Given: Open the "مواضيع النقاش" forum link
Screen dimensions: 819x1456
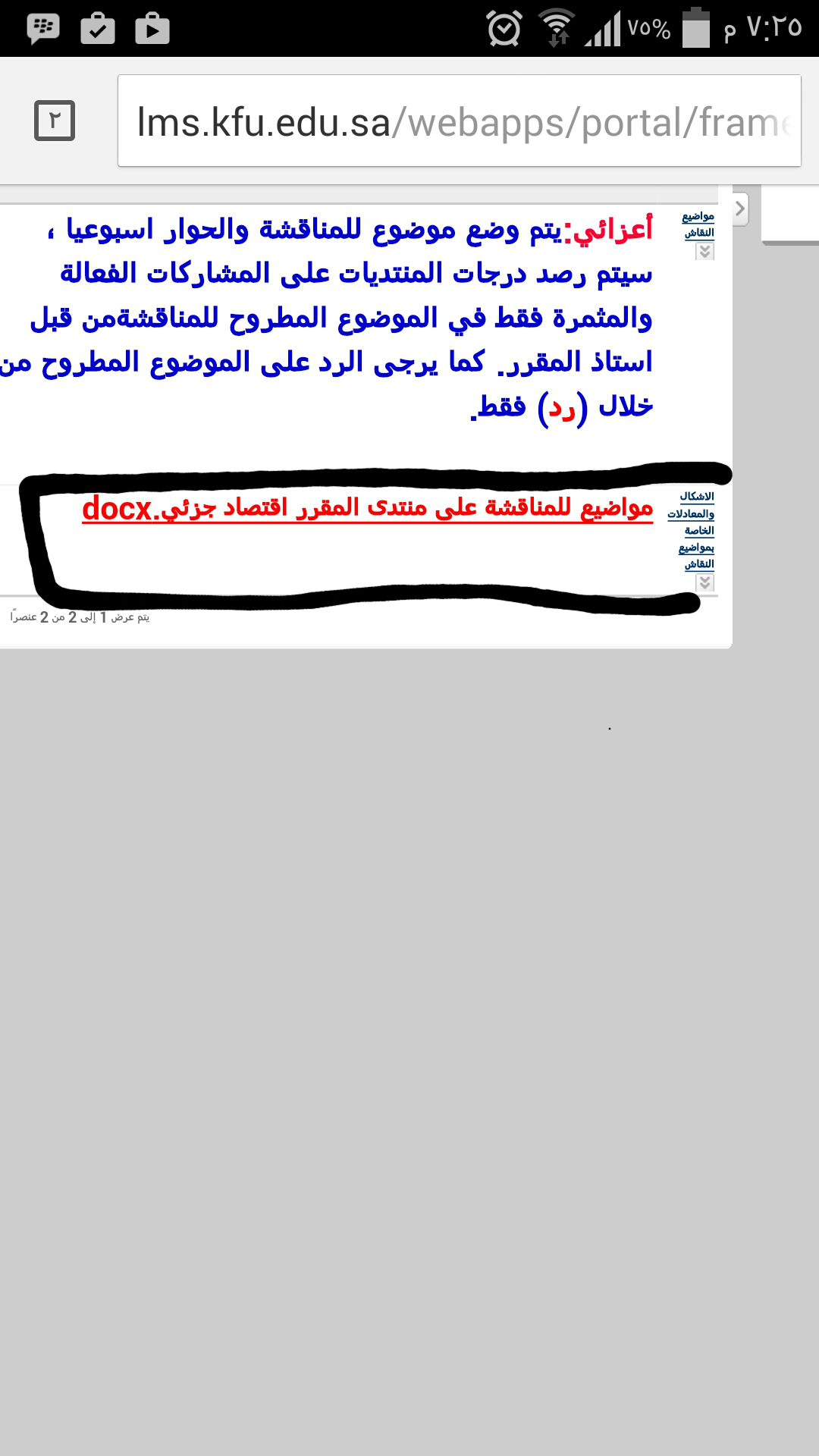Looking at the screenshot, I should click(698, 224).
